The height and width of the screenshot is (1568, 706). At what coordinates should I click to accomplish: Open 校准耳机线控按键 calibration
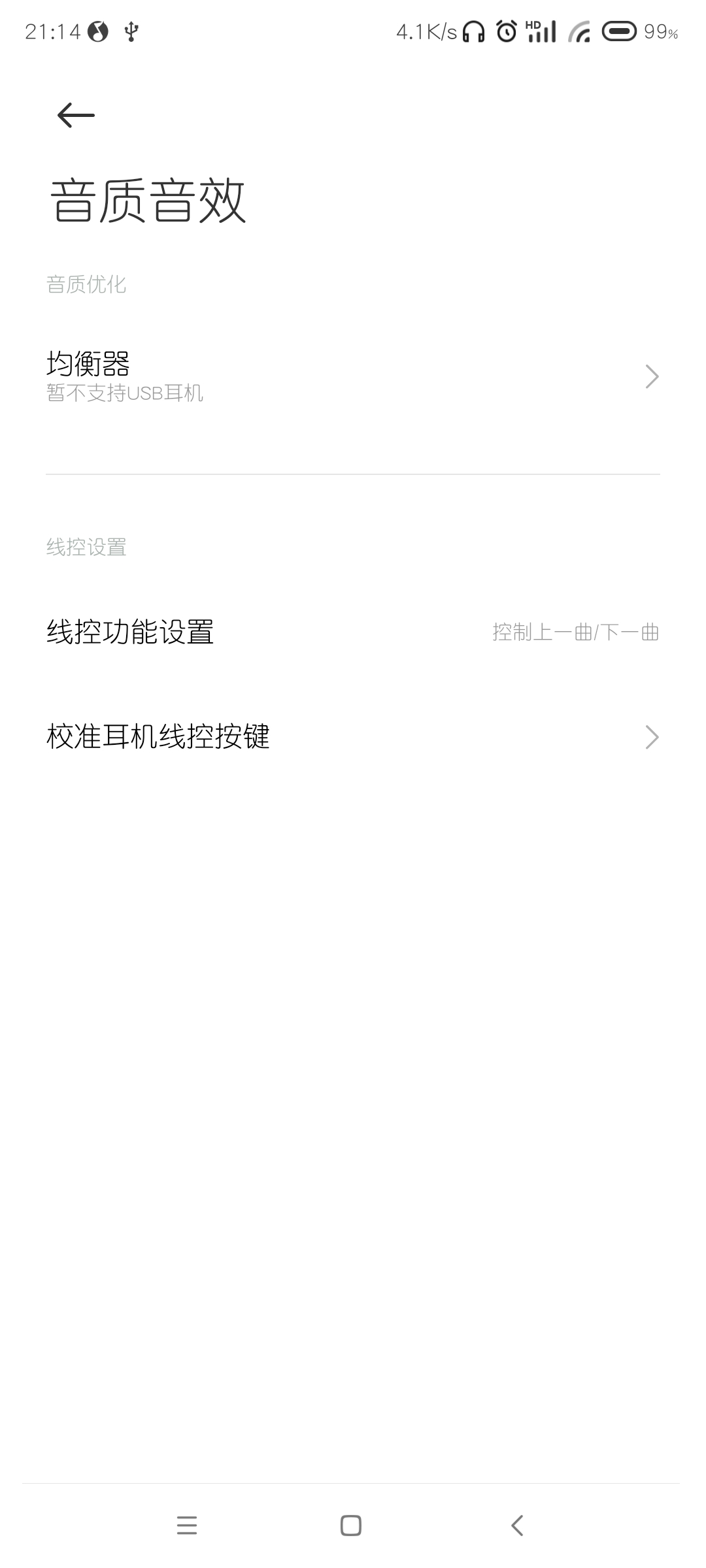353,737
